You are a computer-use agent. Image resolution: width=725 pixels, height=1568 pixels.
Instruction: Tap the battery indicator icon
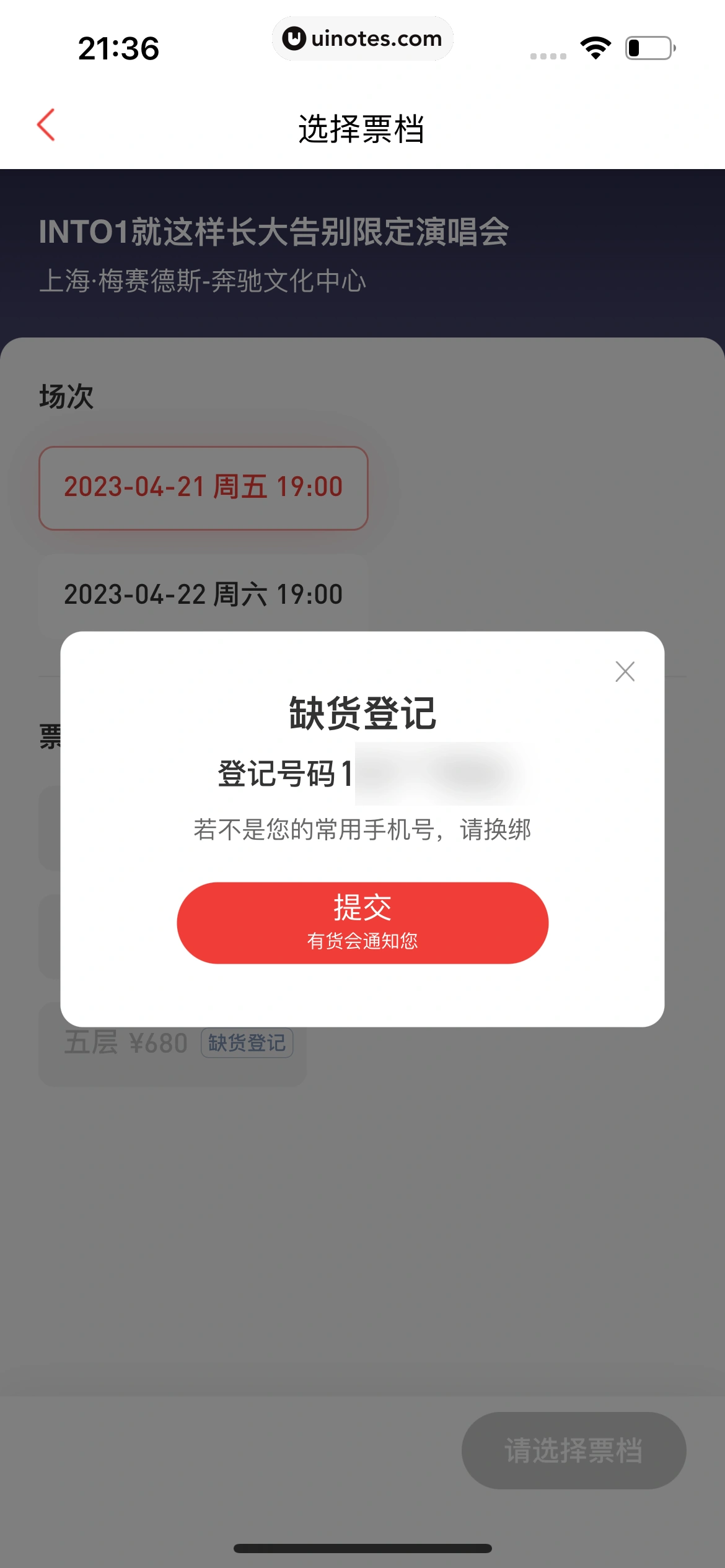(647, 48)
